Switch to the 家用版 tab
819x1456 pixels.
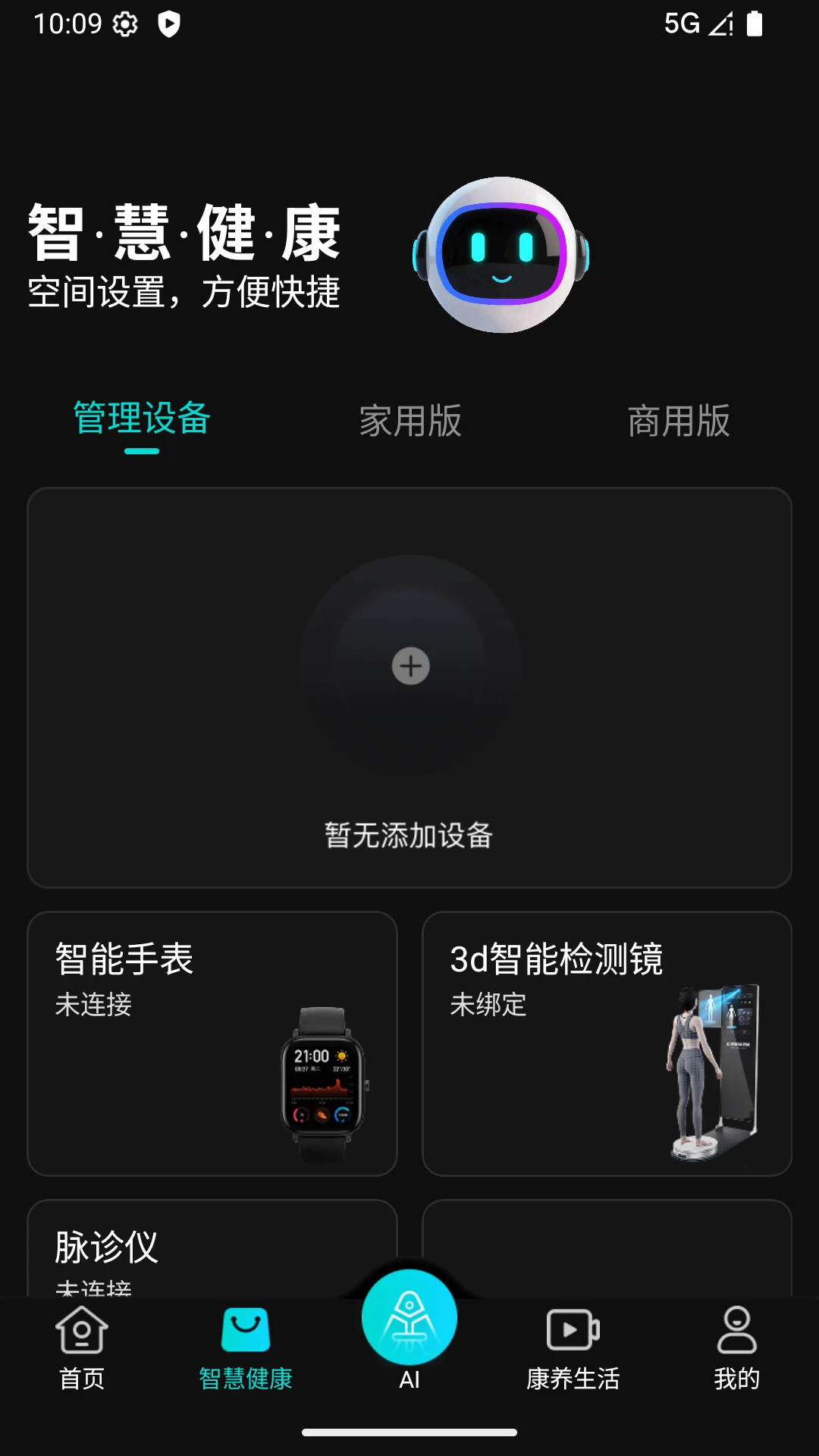(x=412, y=422)
